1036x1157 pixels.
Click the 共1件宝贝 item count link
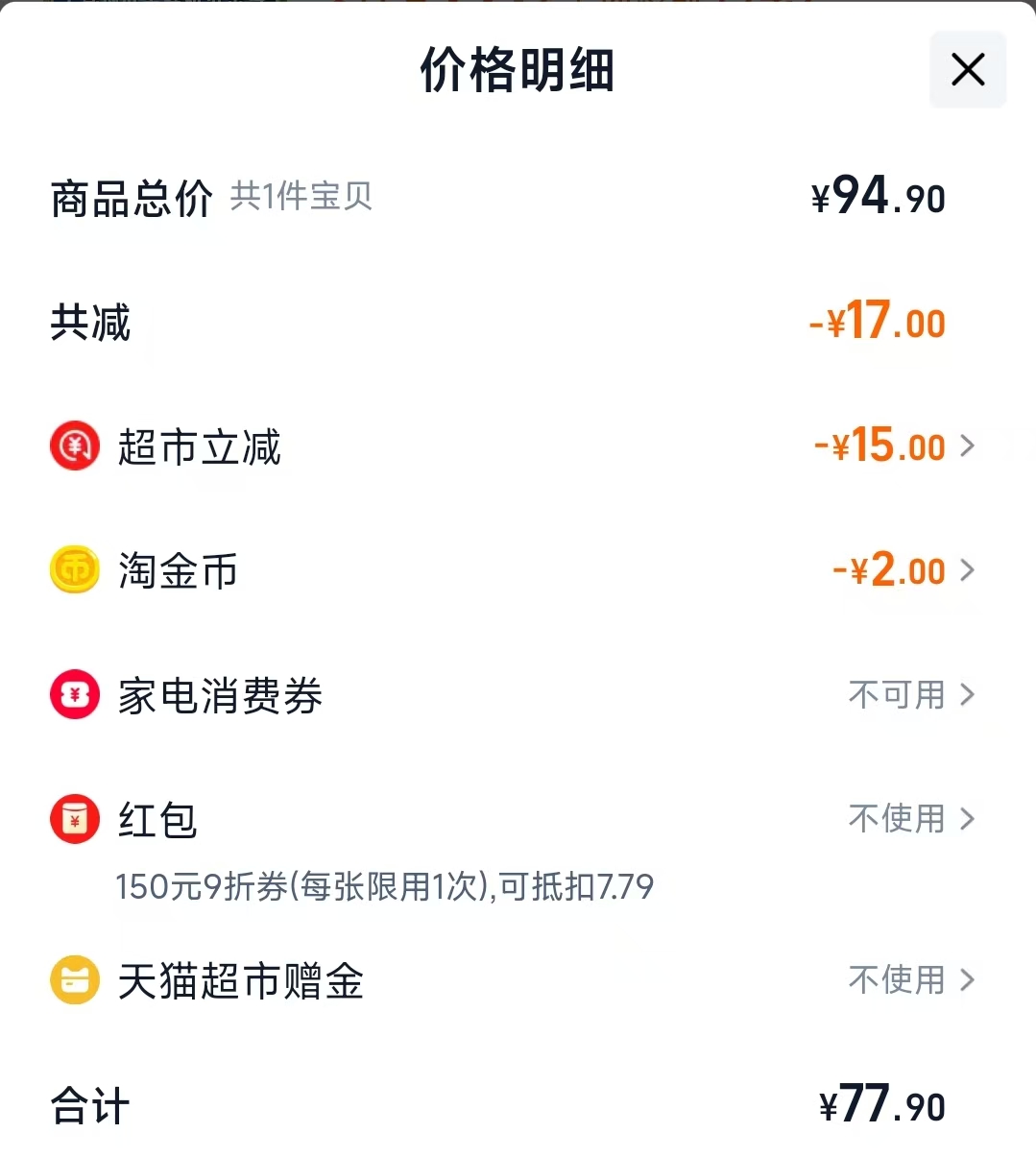301,197
